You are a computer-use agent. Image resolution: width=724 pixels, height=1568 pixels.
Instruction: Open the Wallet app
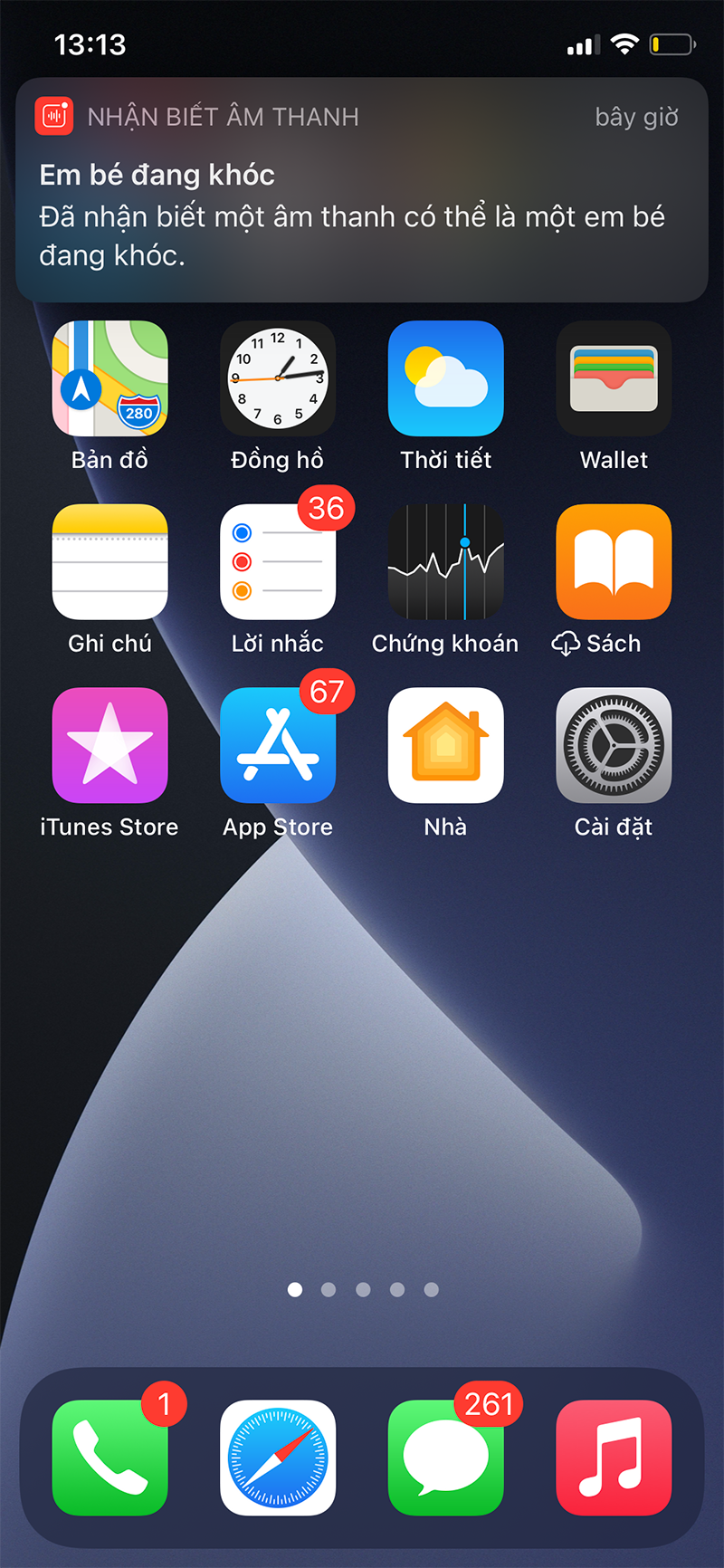(x=614, y=378)
